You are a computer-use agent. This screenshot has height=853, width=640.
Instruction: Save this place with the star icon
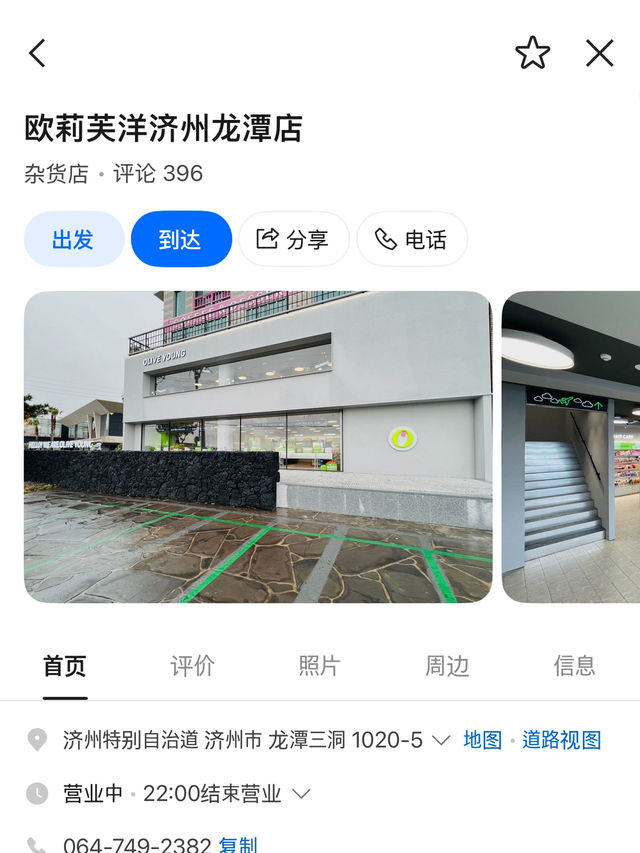532,53
